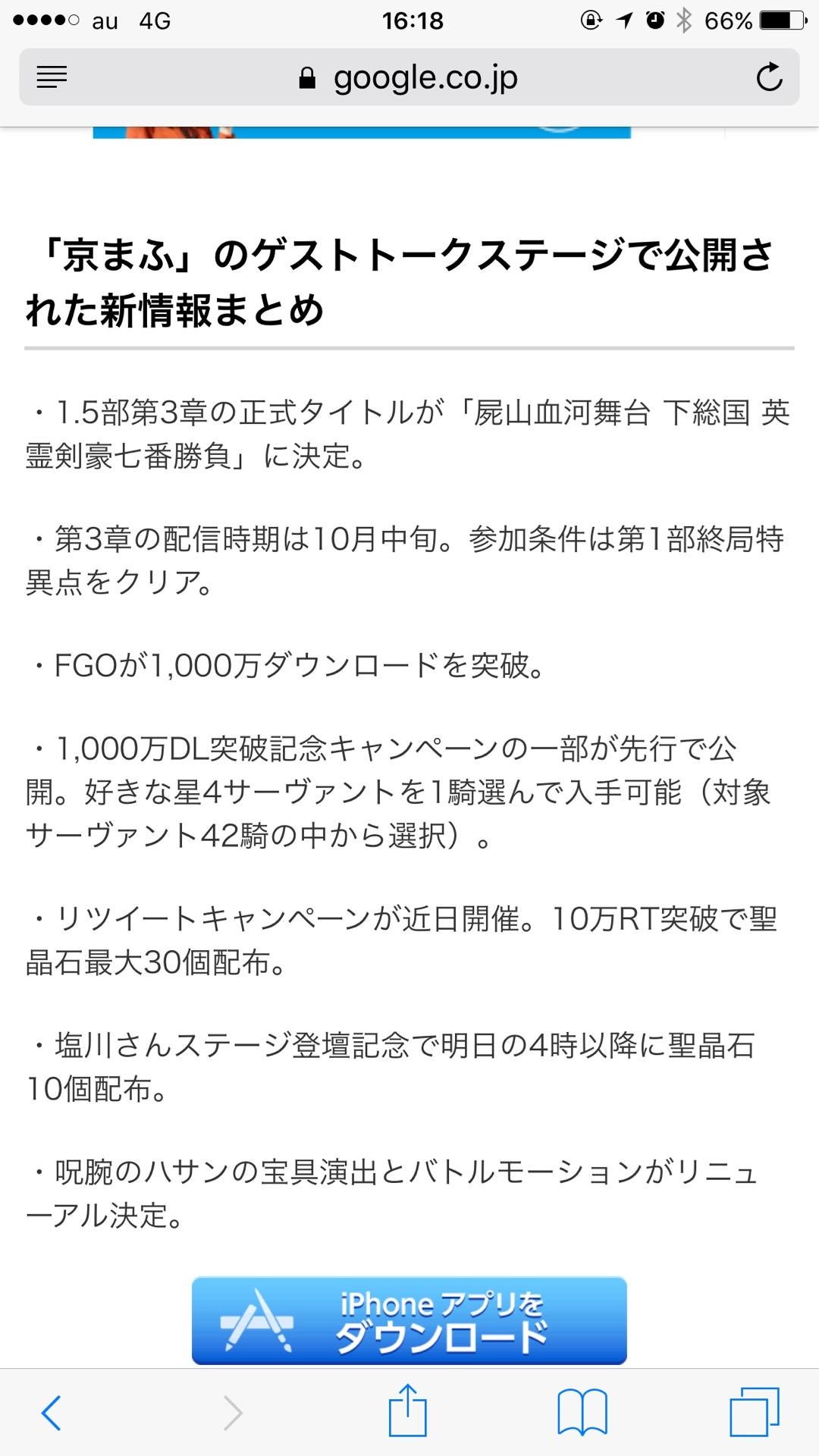Viewport: 819px width, 1456px height.
Task: Open reader view in the address bar
Action: coord(52,77)
